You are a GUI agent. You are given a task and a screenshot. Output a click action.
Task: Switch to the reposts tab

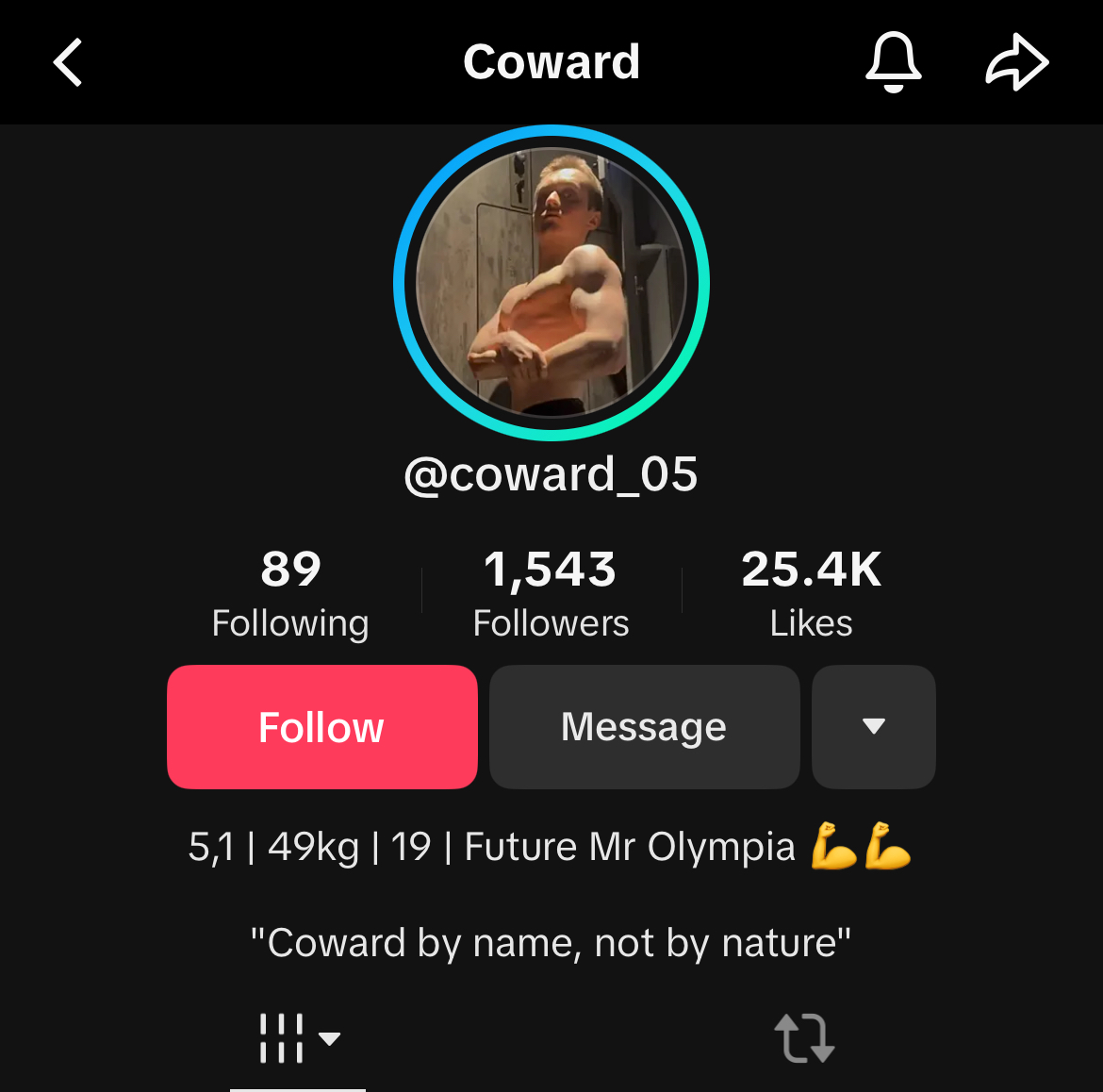pos(804,1038)
